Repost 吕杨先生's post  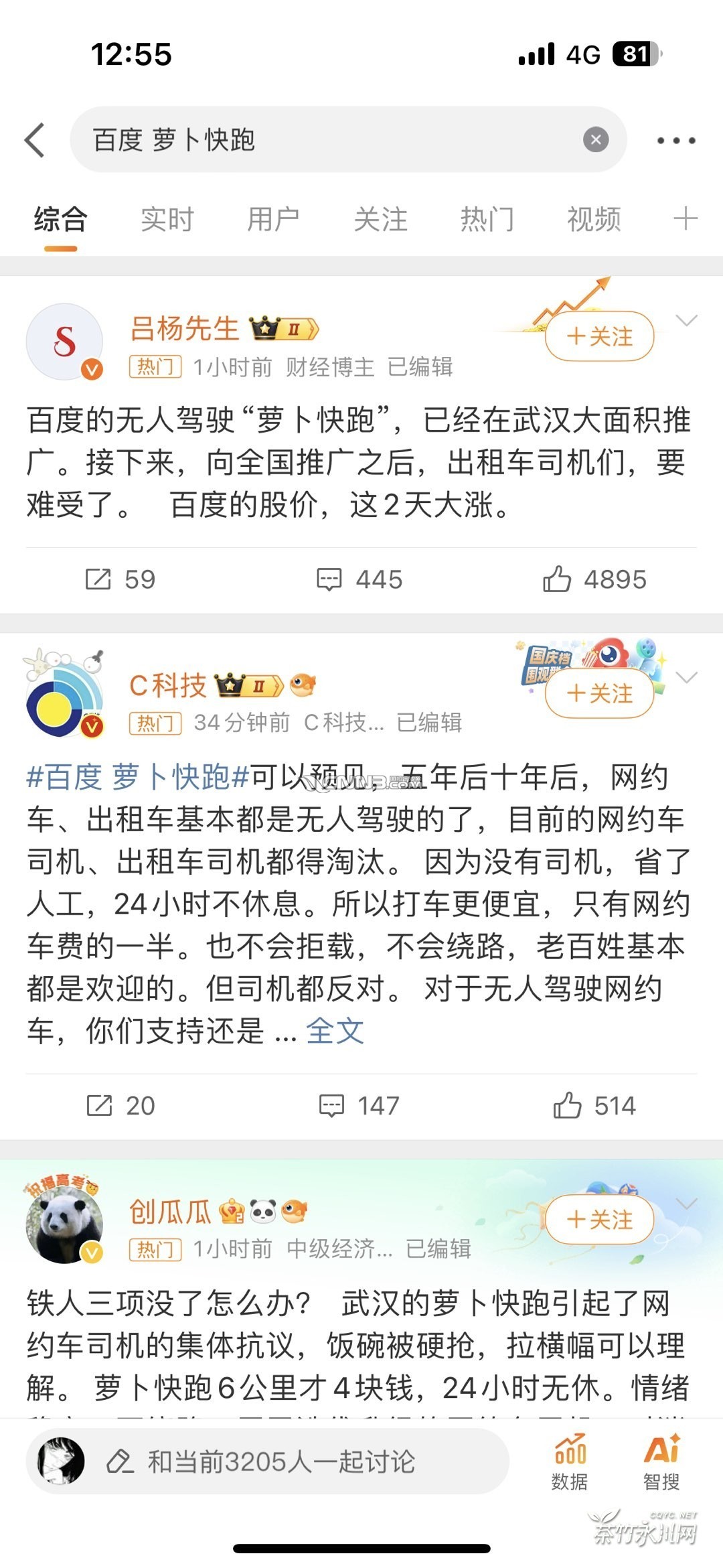click(x=120, y=579)
